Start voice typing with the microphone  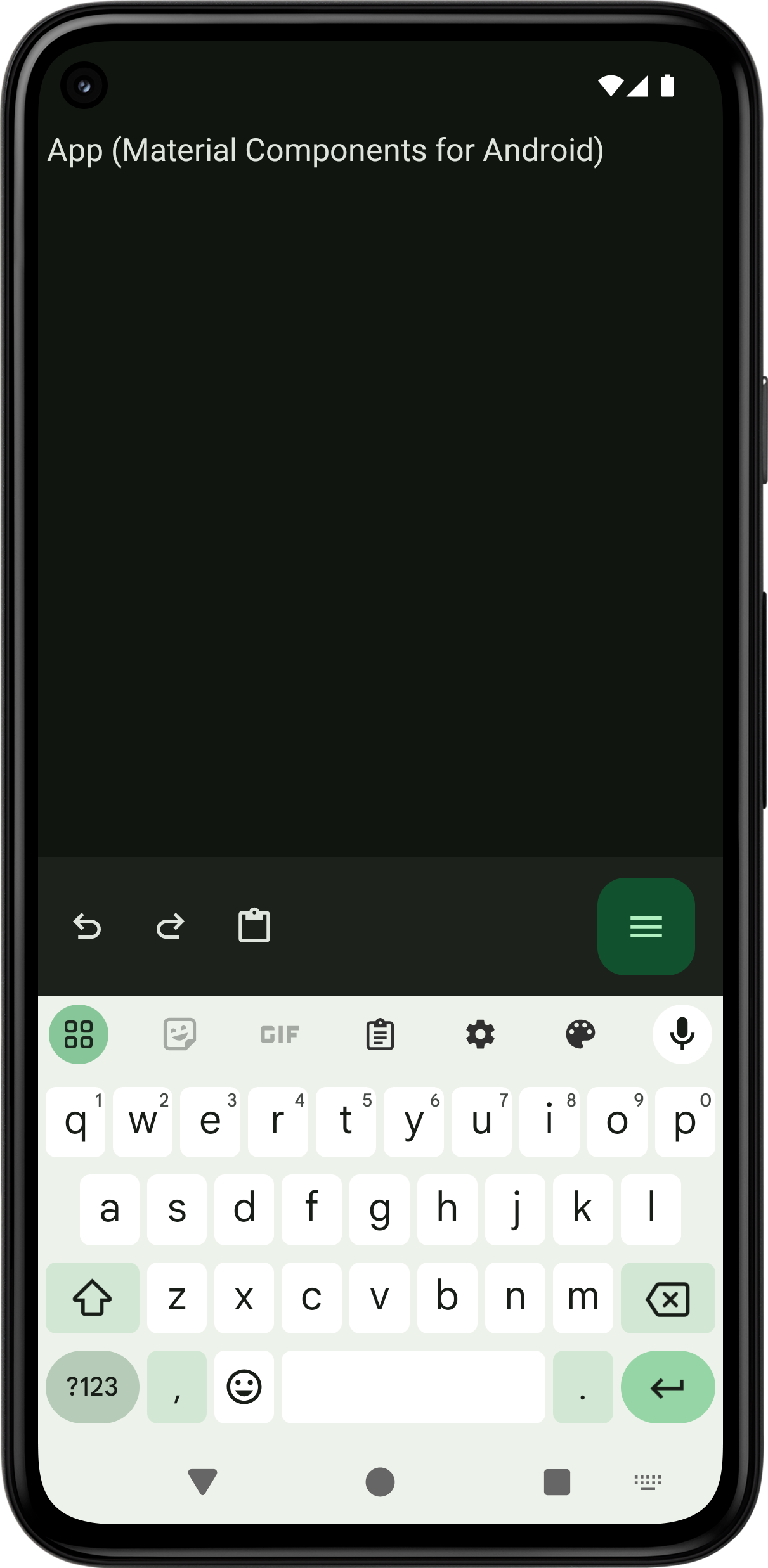(682, 1034)
